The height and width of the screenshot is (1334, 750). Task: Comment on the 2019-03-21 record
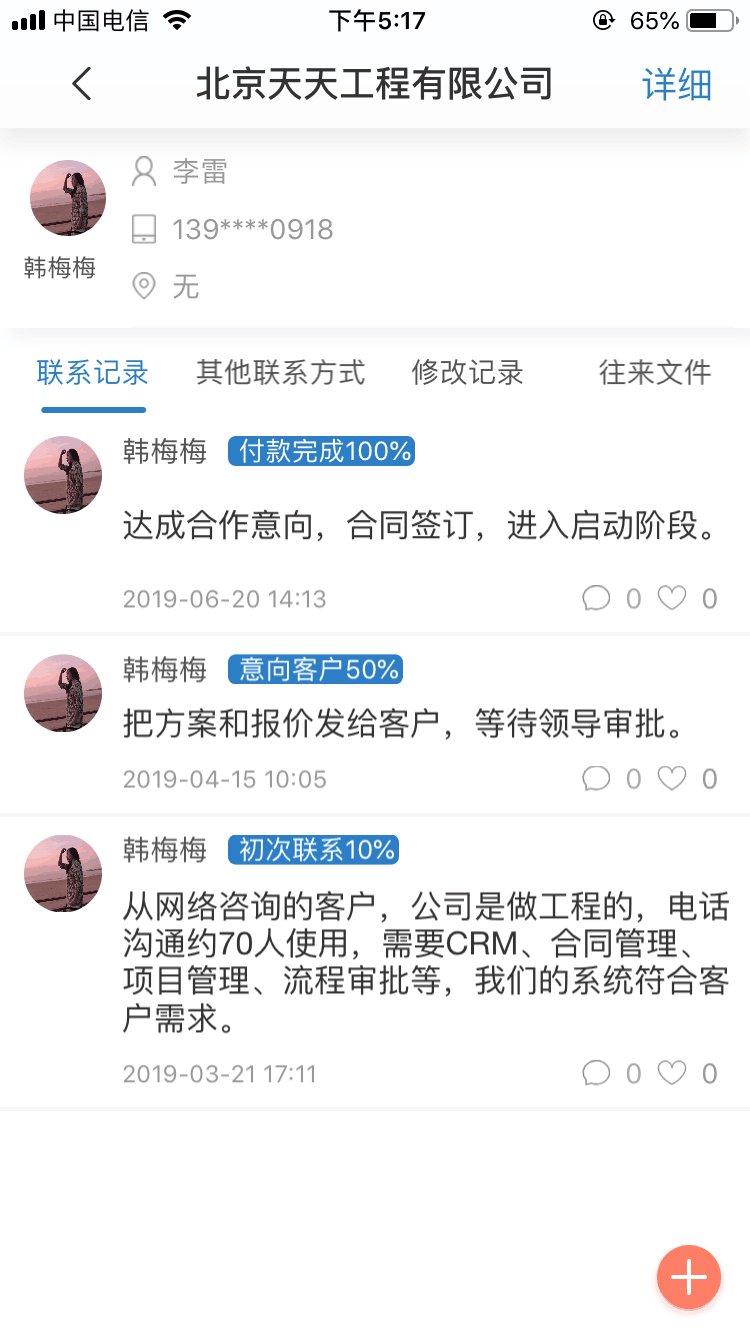click(x=597, y=1074)
